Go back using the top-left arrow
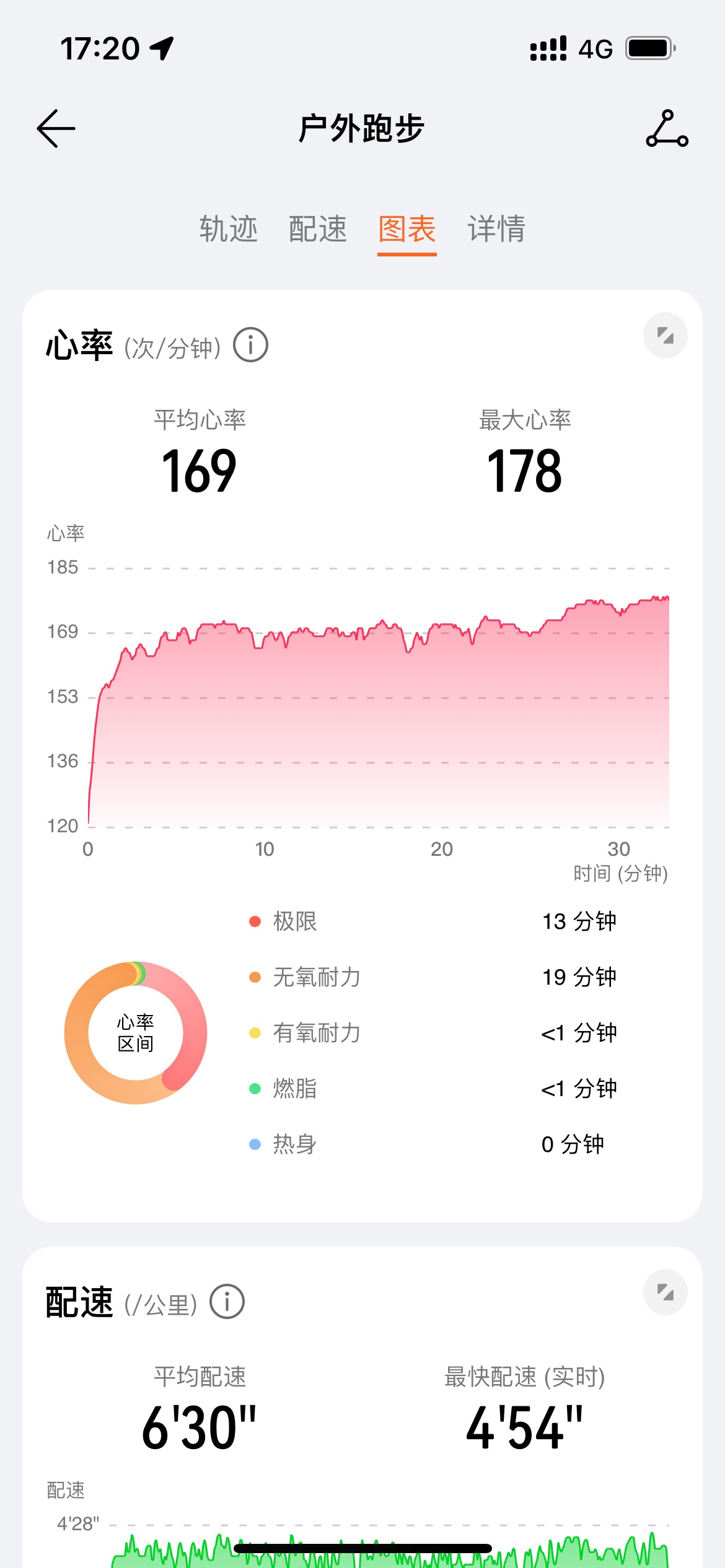725x1568 pixels. point(56,129)
